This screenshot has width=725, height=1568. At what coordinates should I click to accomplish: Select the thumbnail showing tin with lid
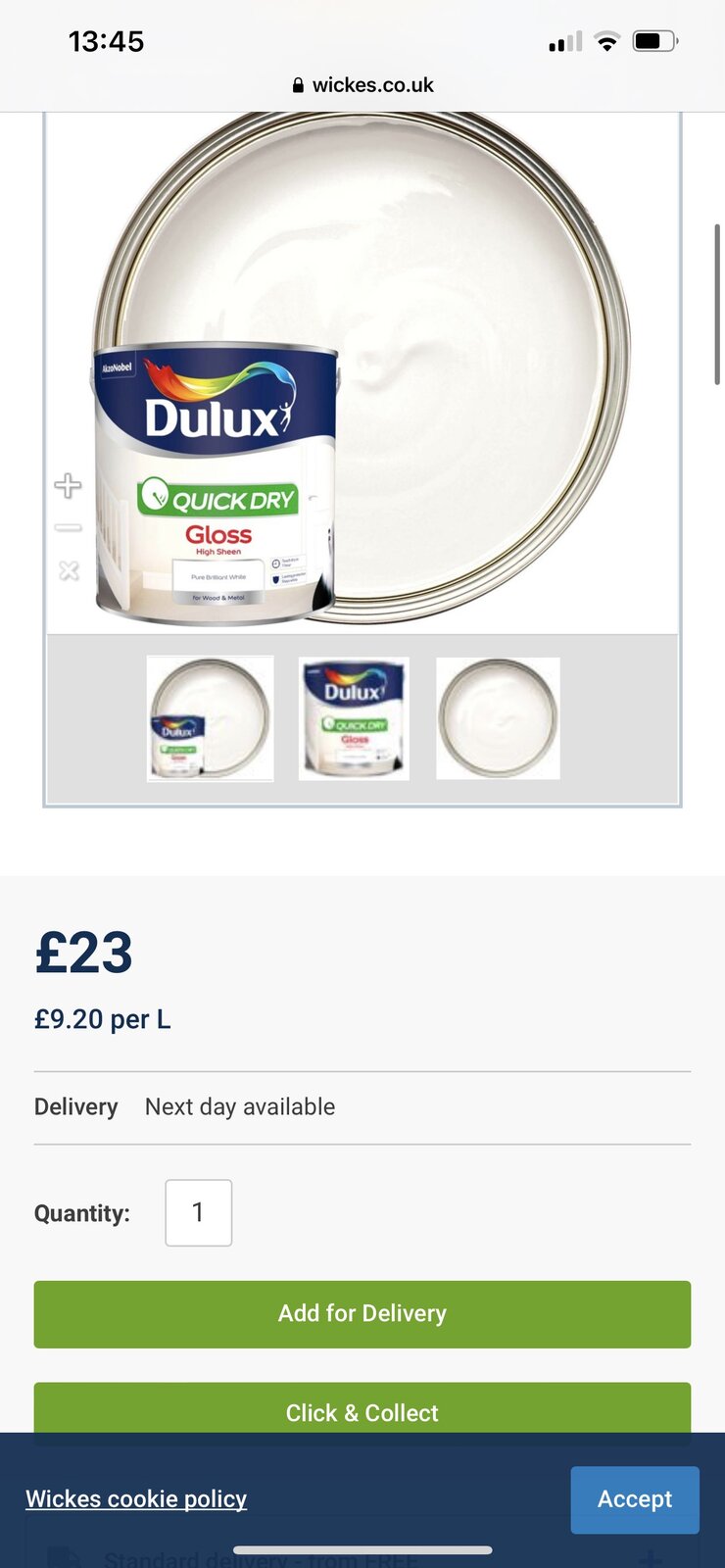(x=210, y=718)
